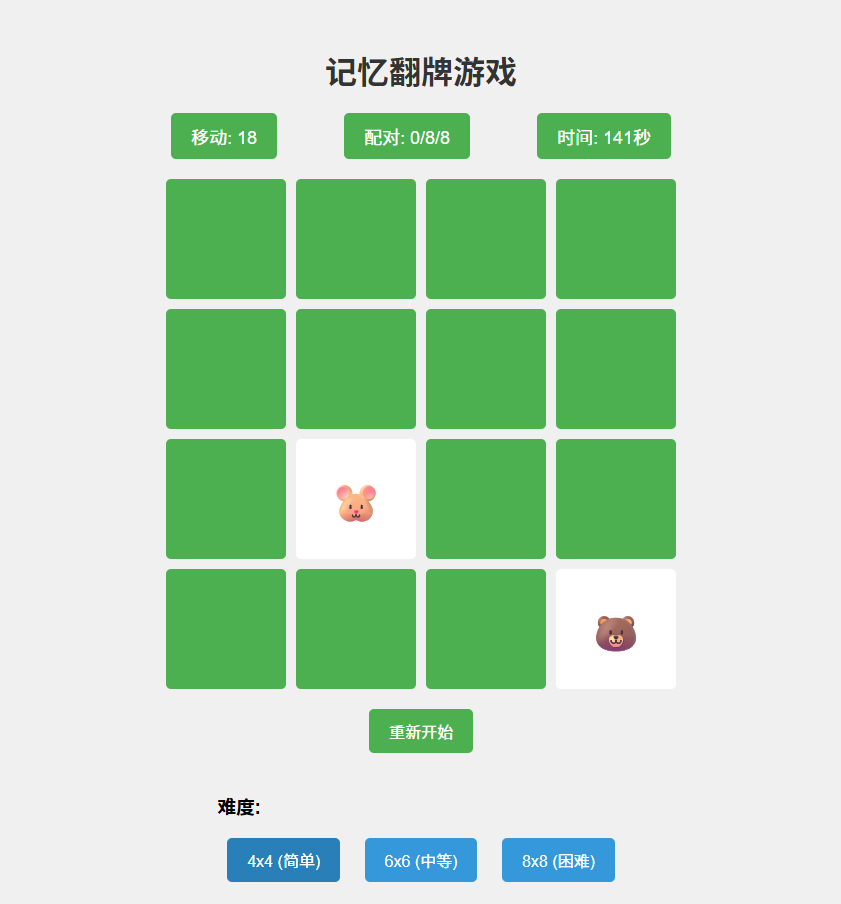Click the hamster emoji card
The height and width of the screenshot is (904, 841).
355,498
